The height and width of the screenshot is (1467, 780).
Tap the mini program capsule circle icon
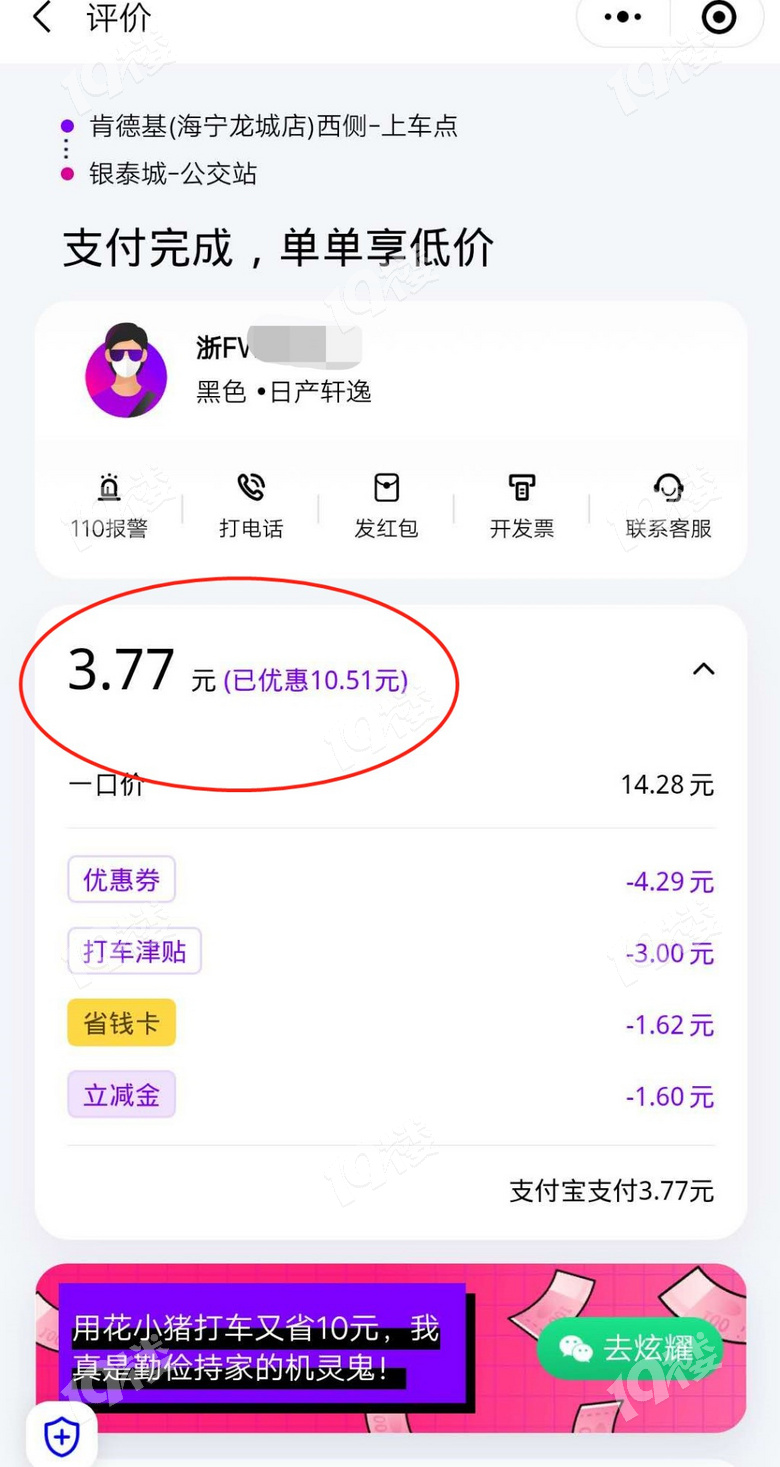pyautogui.click(x=719, y=17)
